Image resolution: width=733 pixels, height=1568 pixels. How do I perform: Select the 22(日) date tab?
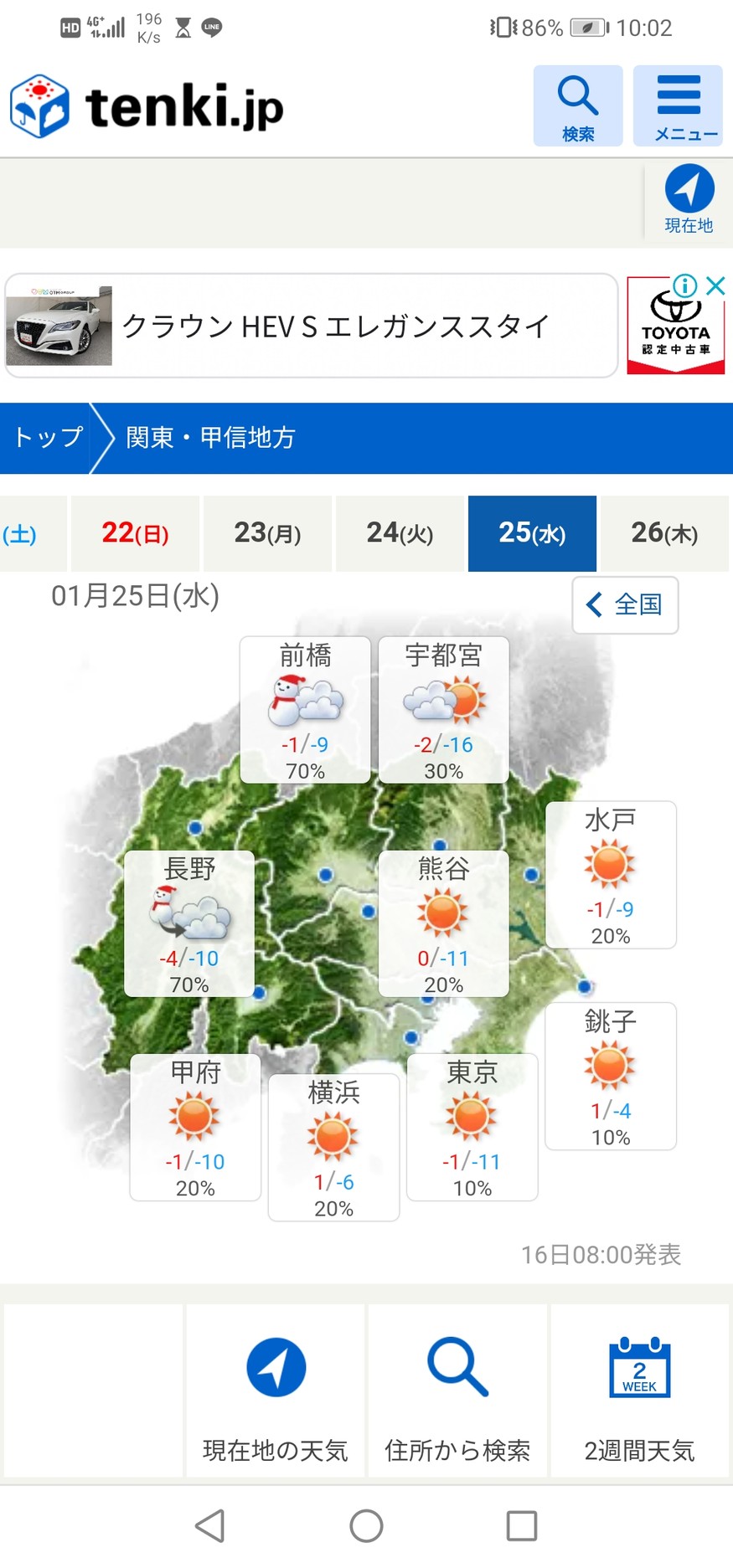(x=135, y=533)
